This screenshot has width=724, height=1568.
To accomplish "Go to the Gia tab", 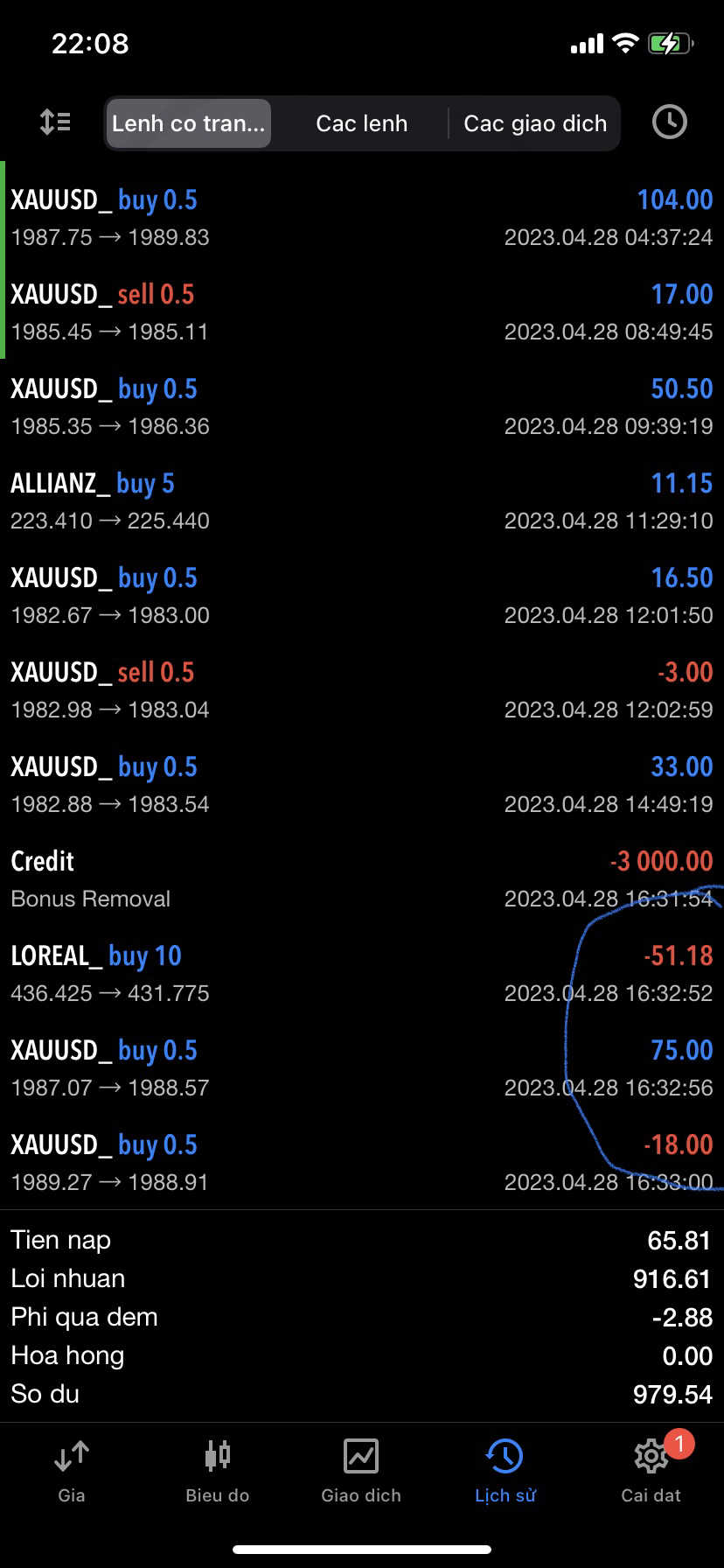I will click(x=72, y=1472).
